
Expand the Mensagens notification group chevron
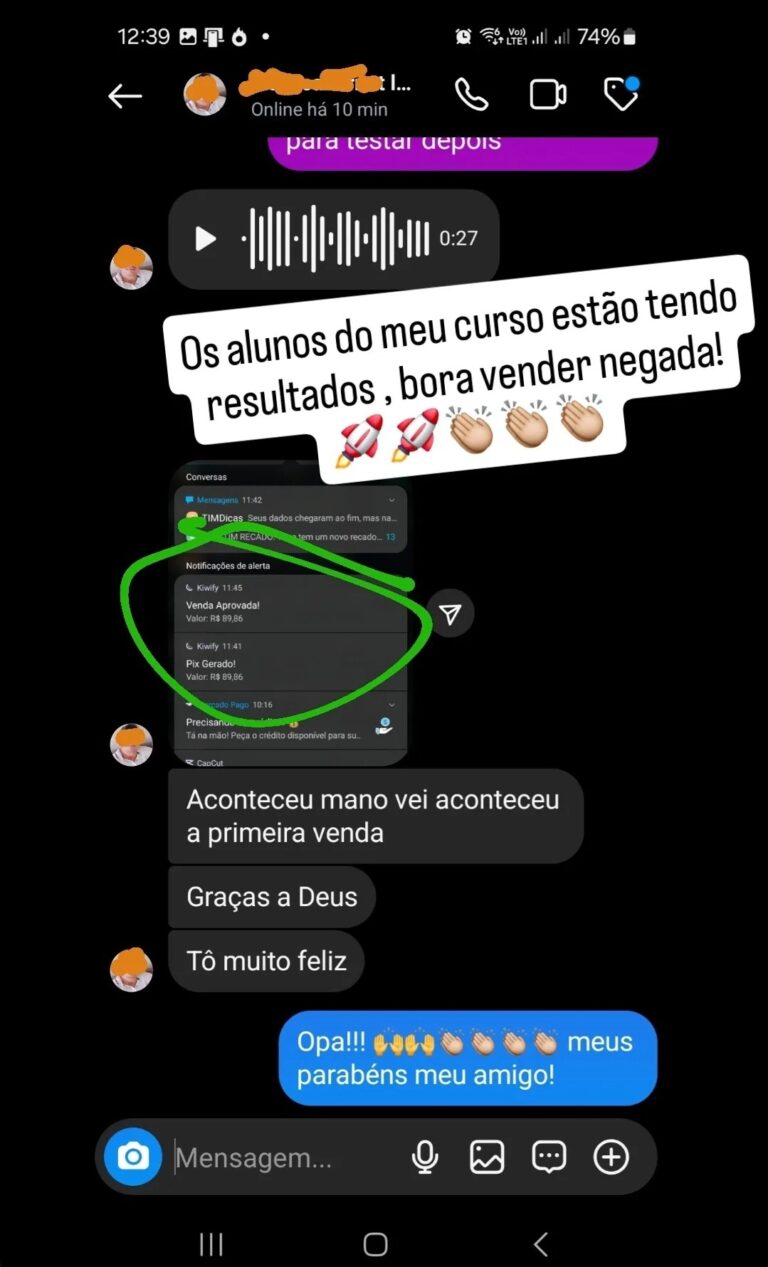click(391, 498)
